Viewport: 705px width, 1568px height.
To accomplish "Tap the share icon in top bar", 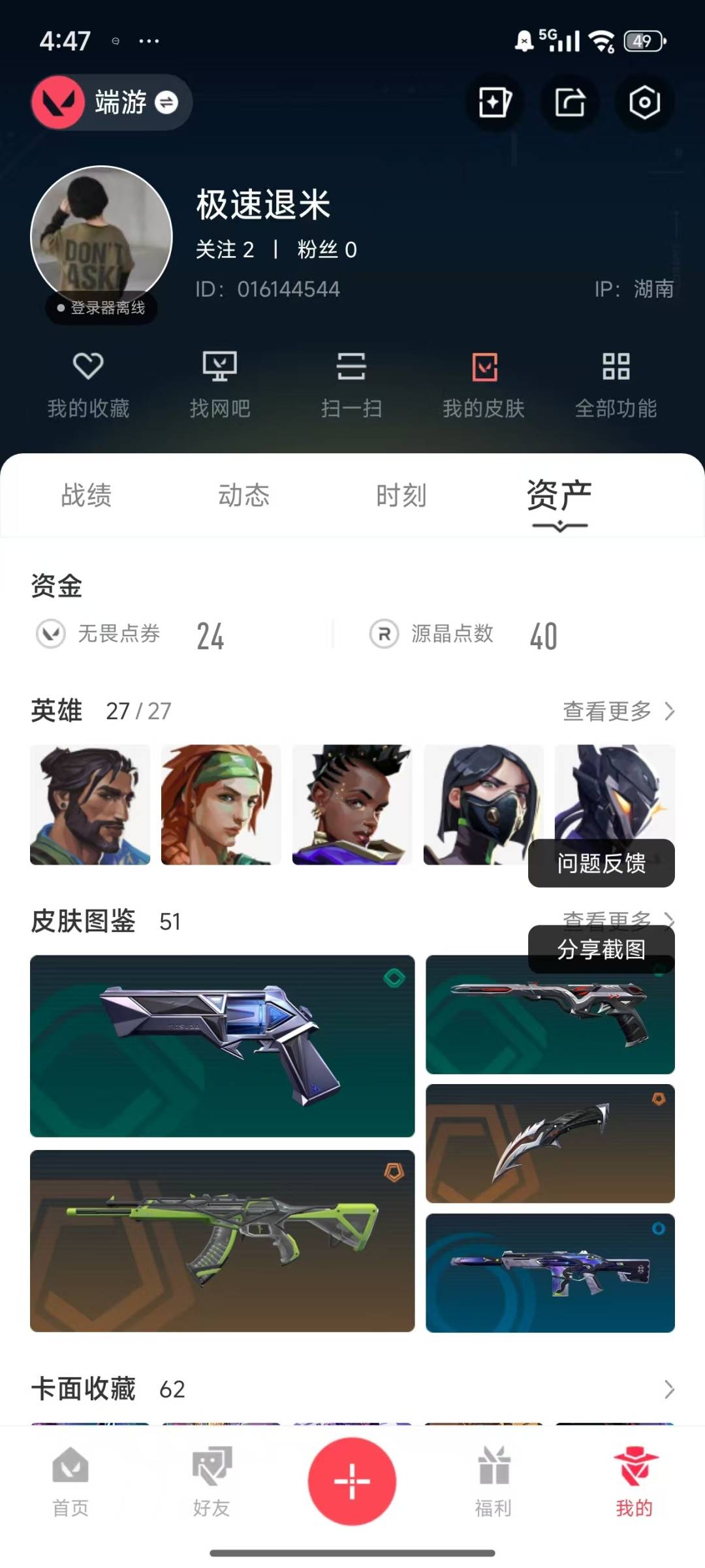I will point(570,103).
